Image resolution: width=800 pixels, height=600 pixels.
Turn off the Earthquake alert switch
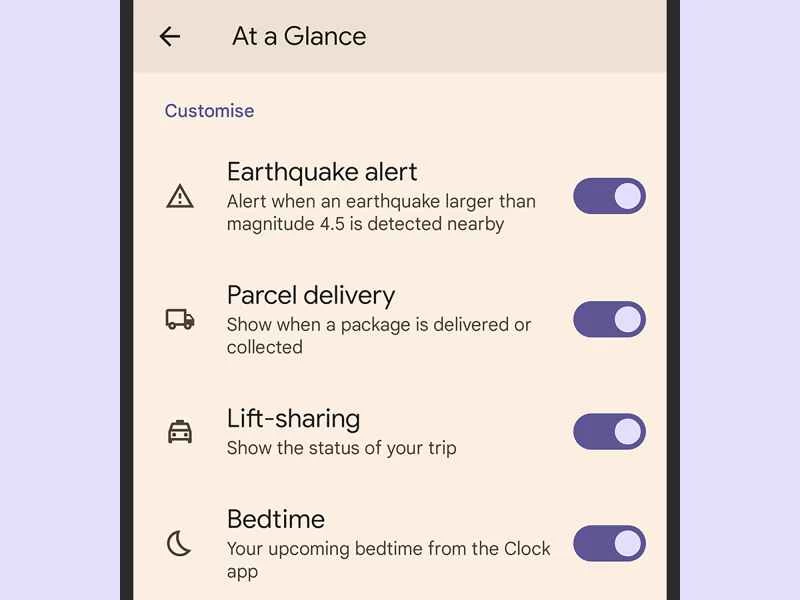tap(609, 196)
